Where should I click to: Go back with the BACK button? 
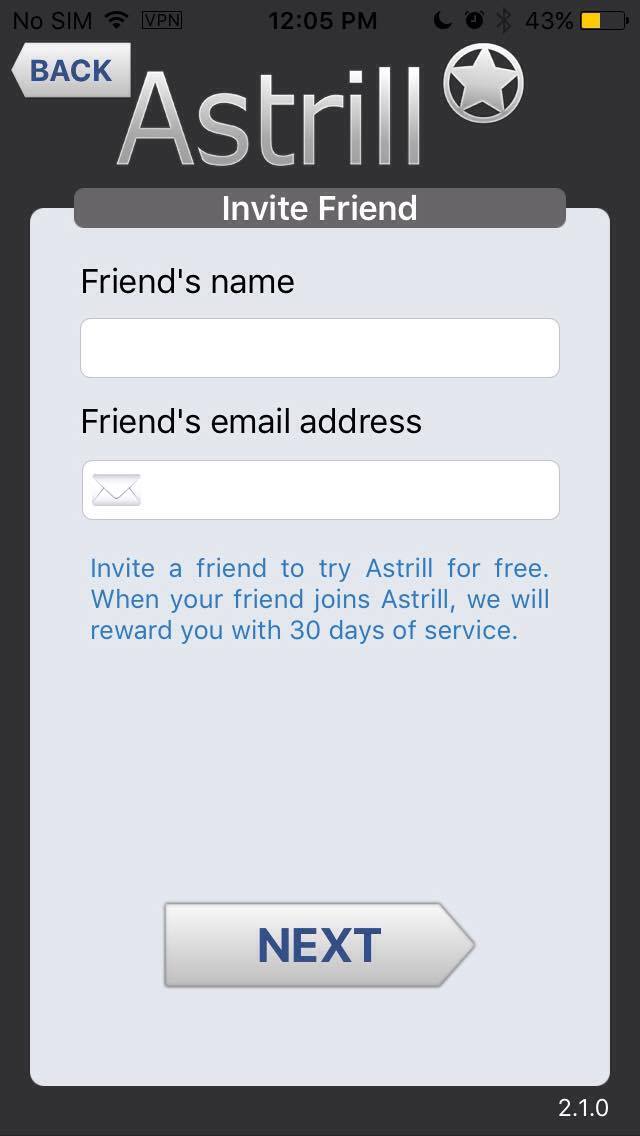pos(71,70)
